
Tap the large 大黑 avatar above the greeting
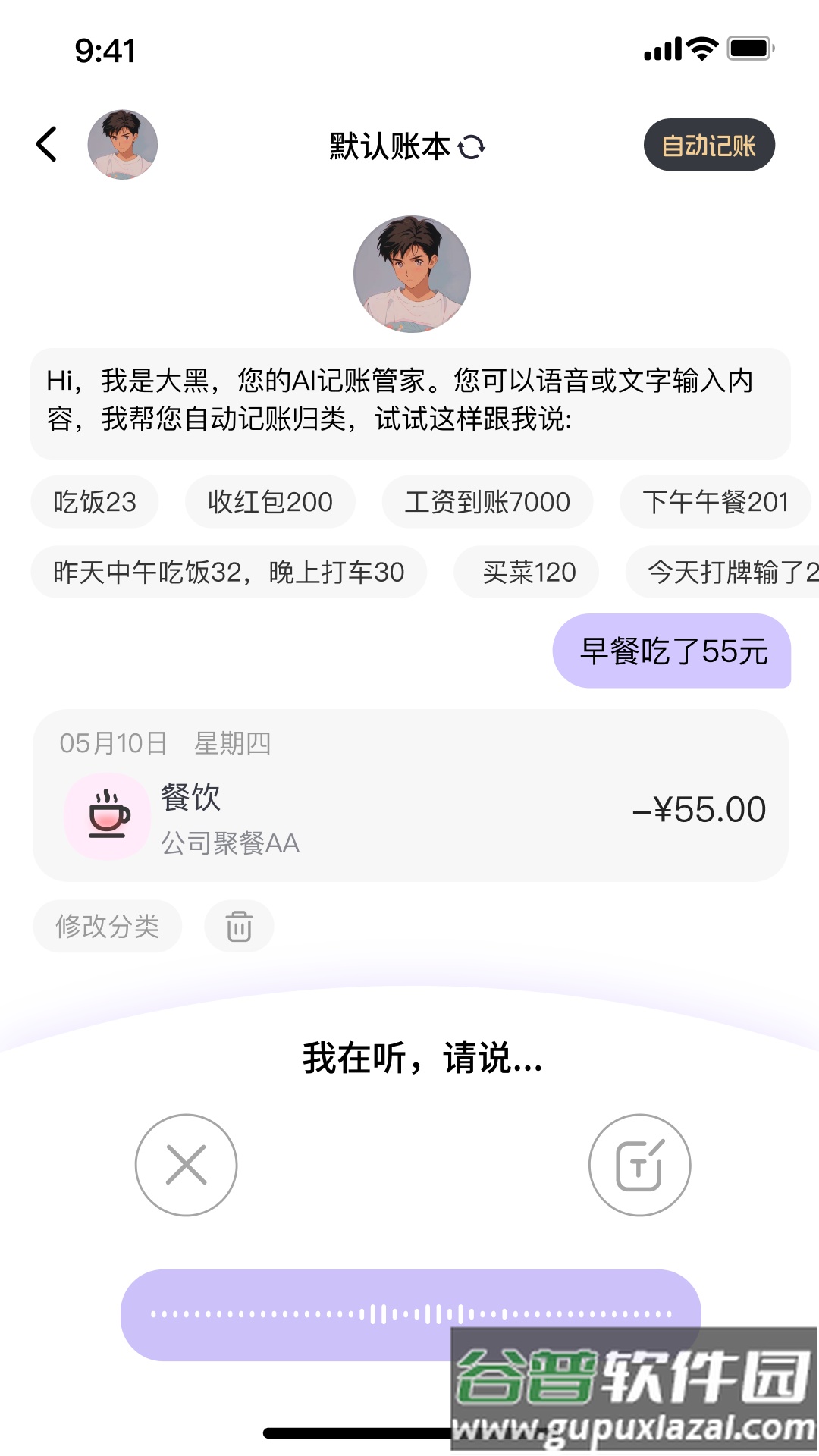pos(409,275)
